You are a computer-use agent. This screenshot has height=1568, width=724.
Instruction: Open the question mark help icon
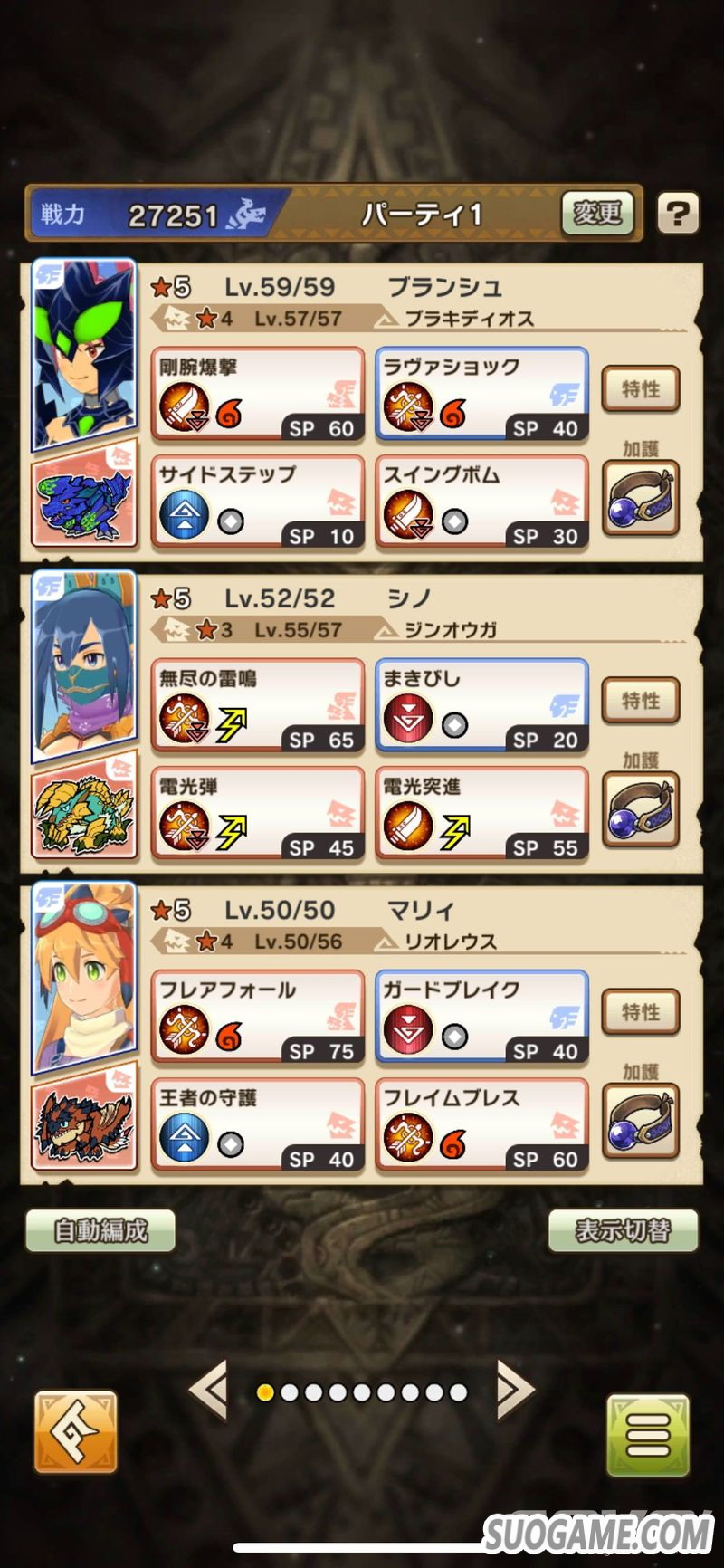coord(676,214)
